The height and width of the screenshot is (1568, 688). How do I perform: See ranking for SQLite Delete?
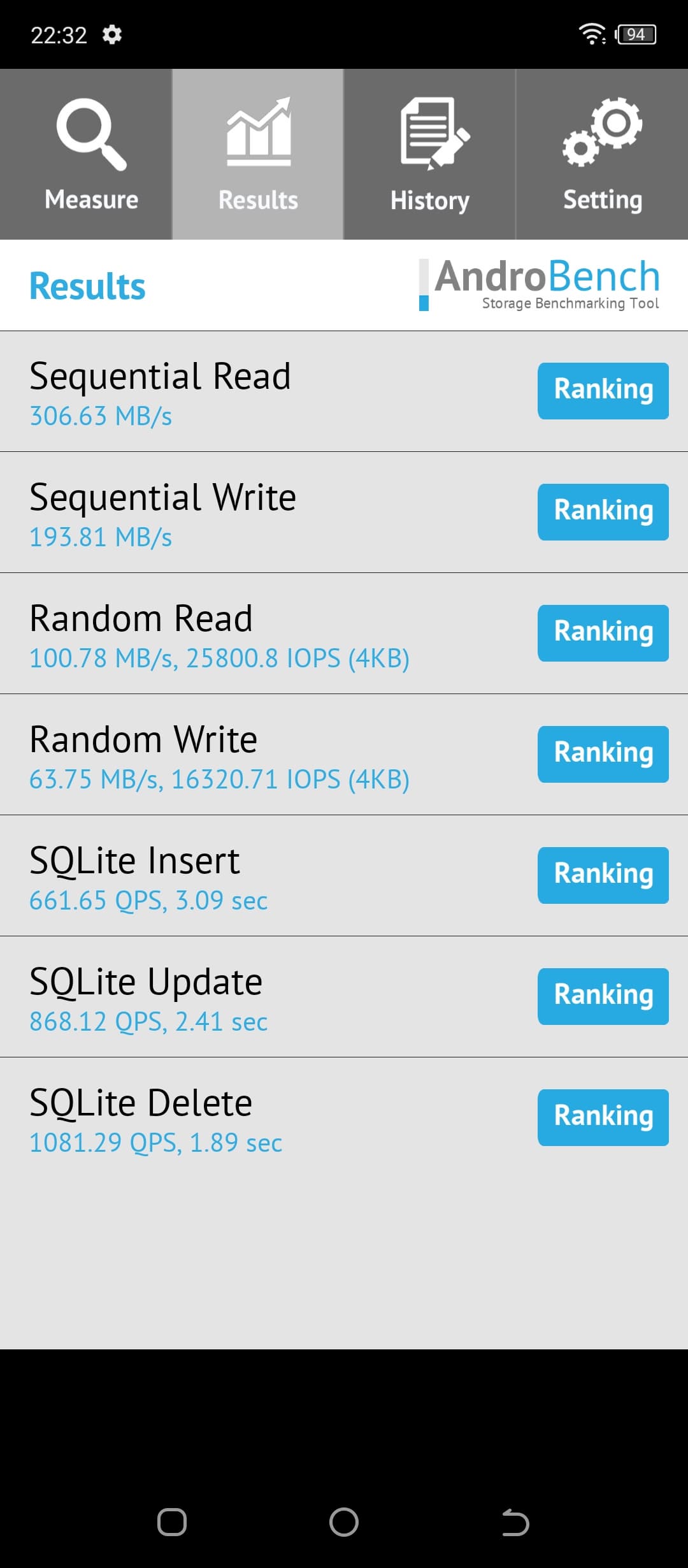pyautogui.click(x=603, y=1117)
